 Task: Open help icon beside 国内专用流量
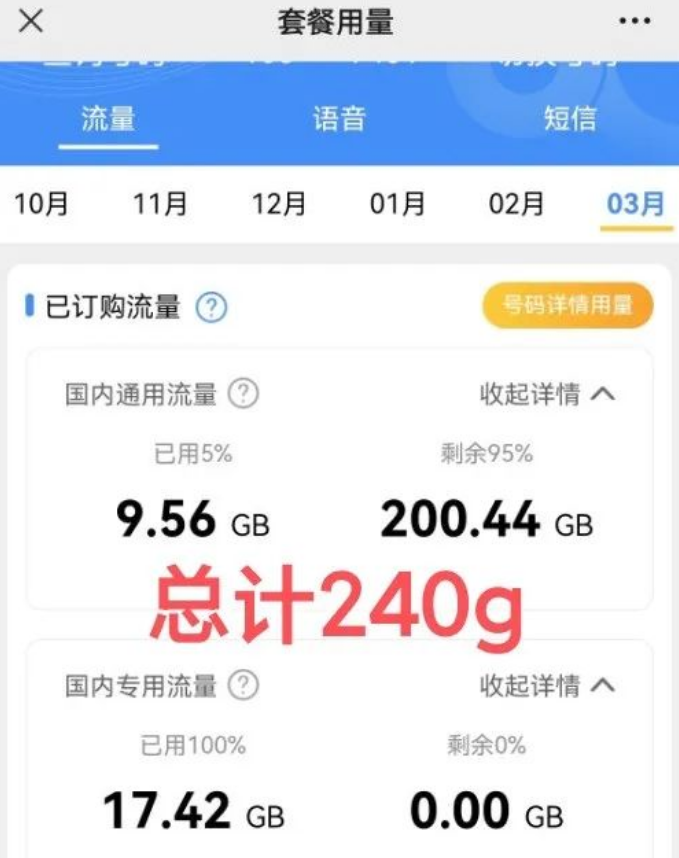pyautogui.click(x=243, y=686)
